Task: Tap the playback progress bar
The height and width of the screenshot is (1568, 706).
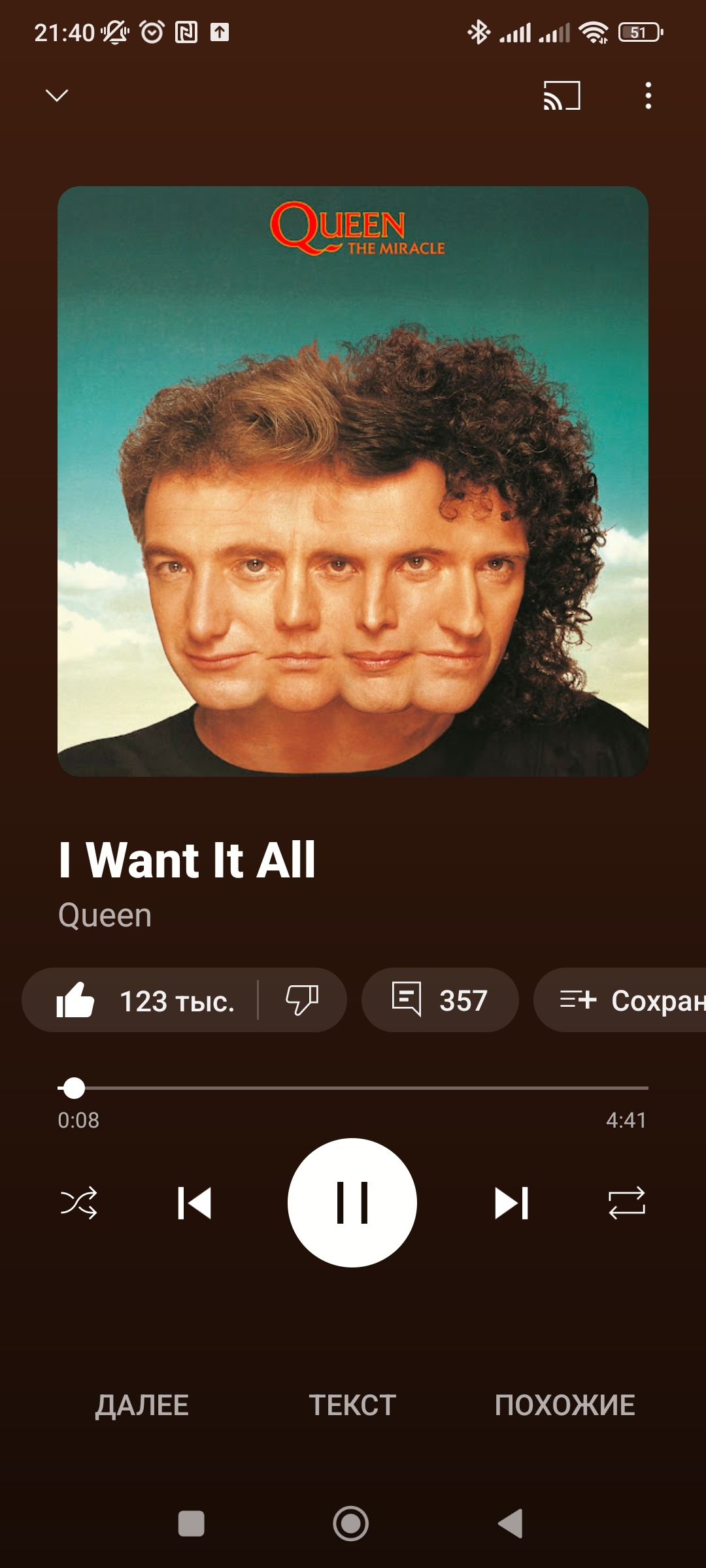Action: point(353,1088)
